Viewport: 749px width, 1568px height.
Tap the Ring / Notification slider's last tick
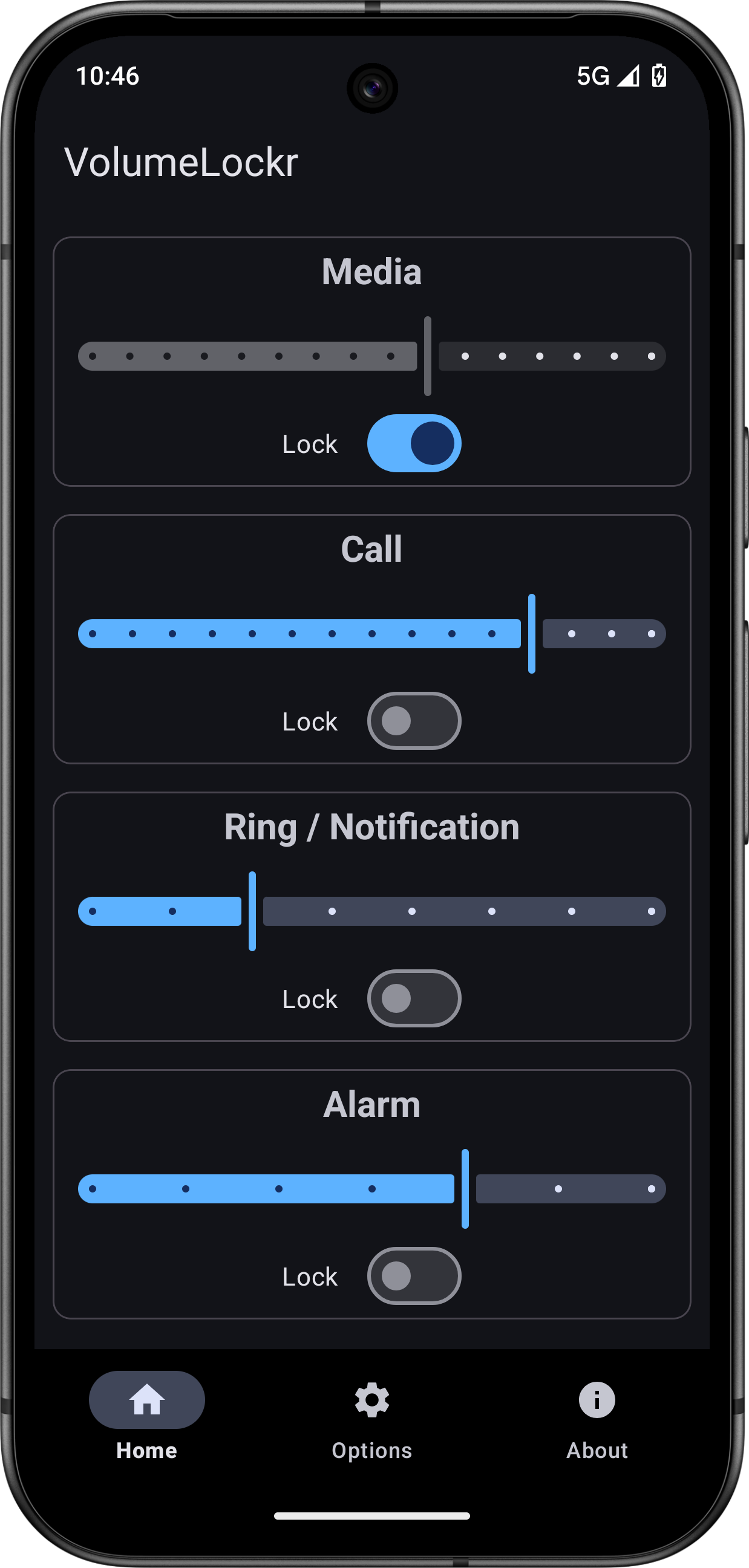click(651, 911)
